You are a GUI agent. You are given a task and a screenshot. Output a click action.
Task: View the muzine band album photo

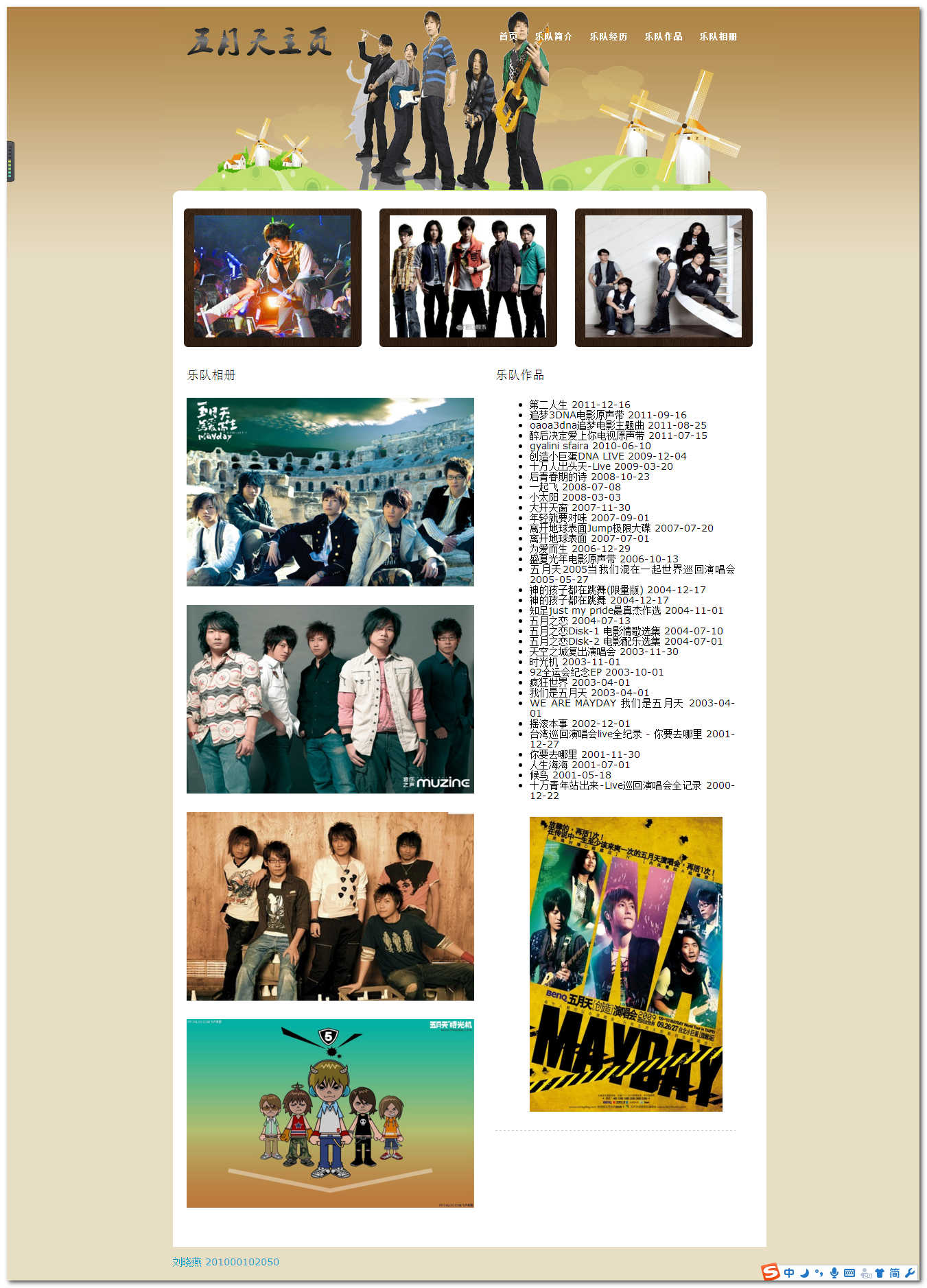[x=330, y=699]
